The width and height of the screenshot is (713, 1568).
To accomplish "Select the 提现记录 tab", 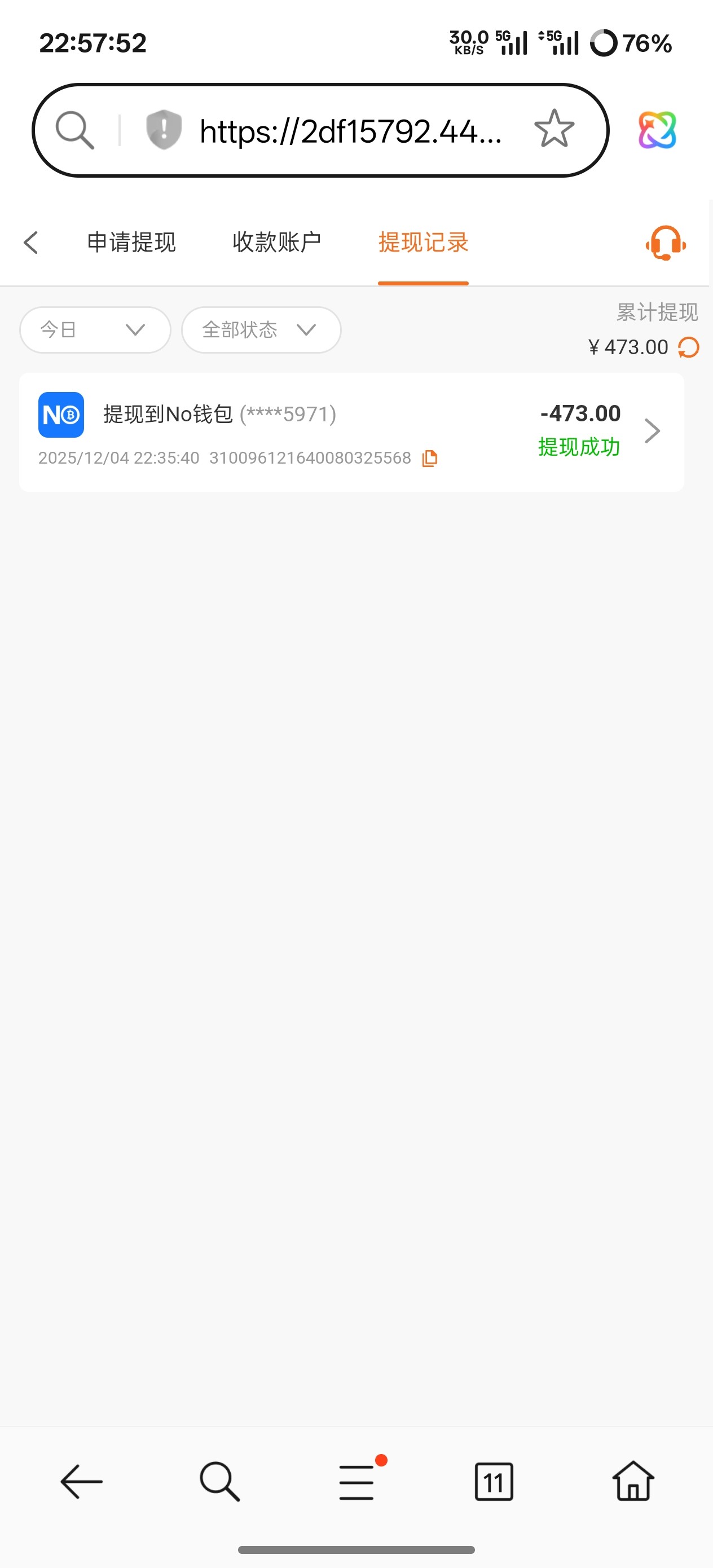I will [422, 243].
